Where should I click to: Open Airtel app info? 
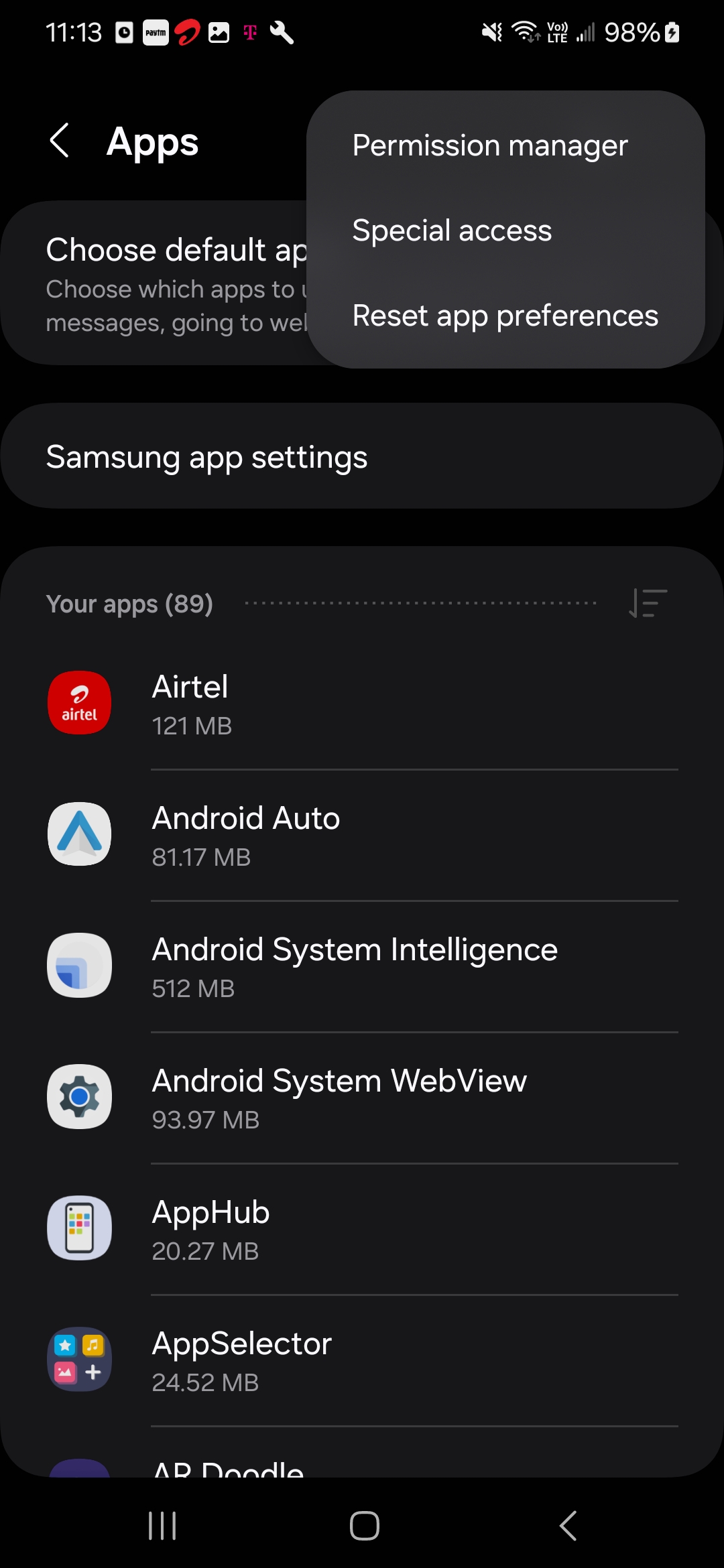(x=362, y=704)
